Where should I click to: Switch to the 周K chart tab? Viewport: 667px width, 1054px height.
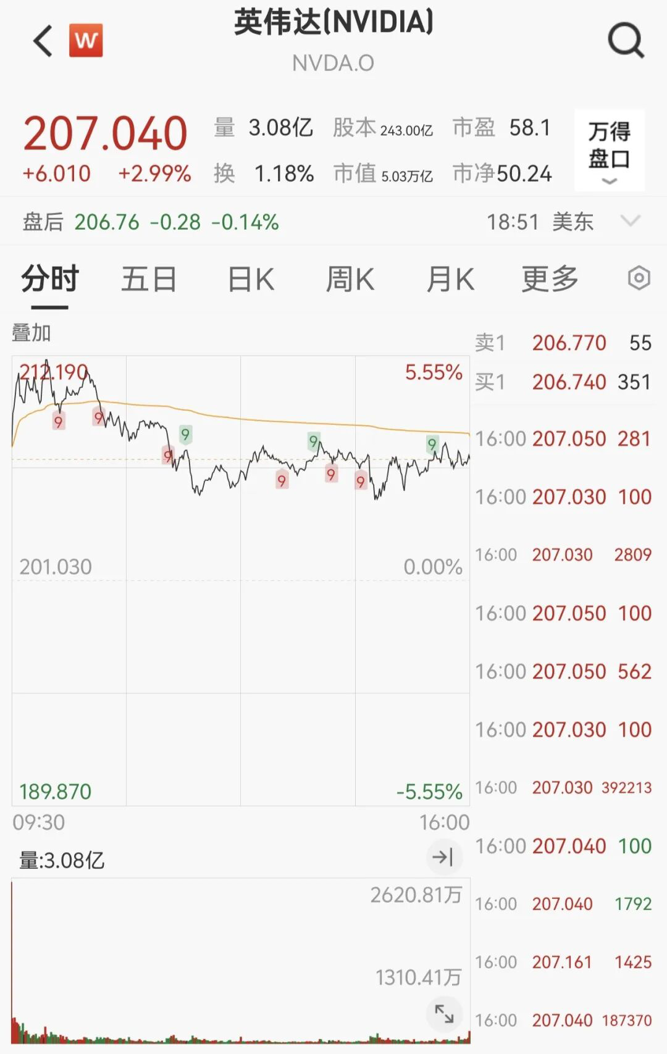(350, 279)
